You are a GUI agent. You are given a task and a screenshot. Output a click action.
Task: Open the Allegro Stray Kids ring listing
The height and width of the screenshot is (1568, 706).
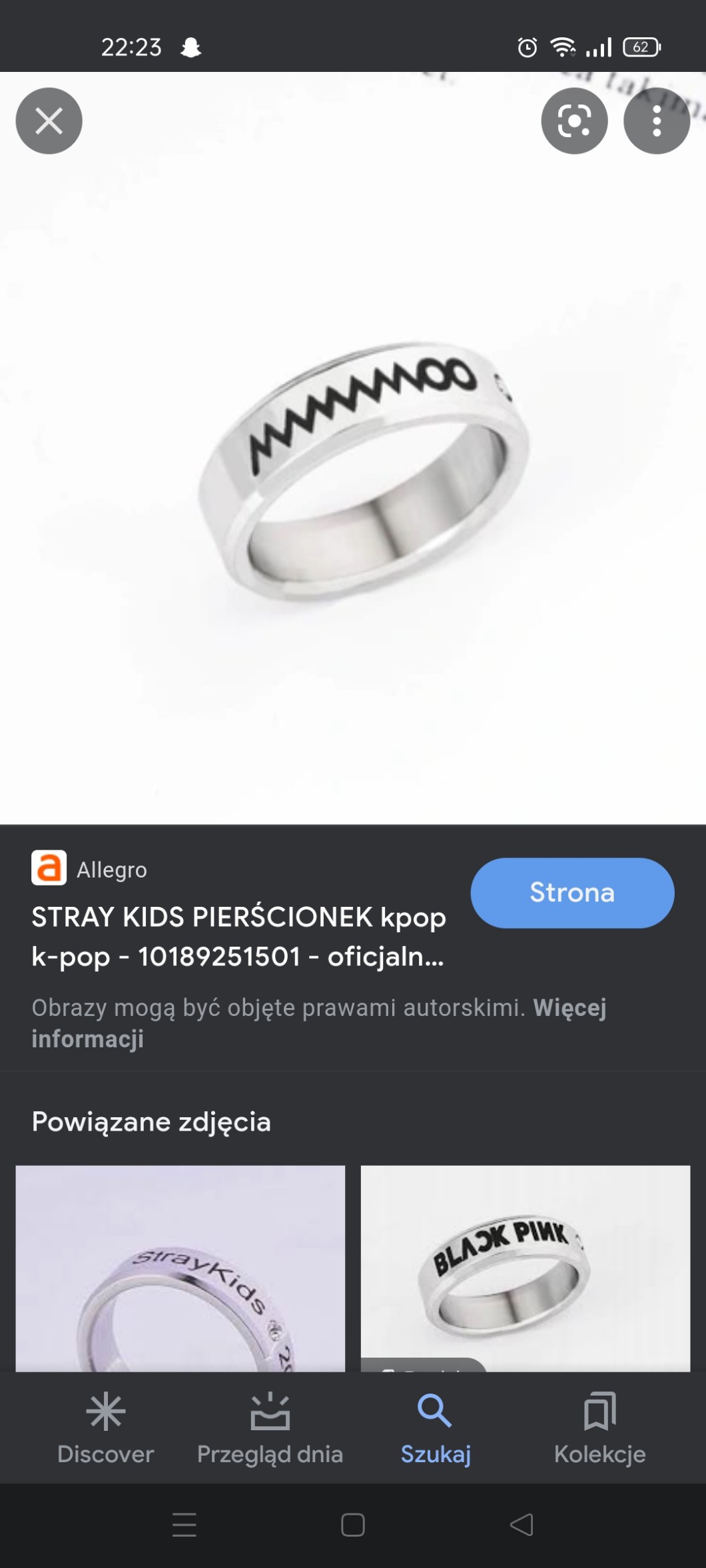point(238,936)
